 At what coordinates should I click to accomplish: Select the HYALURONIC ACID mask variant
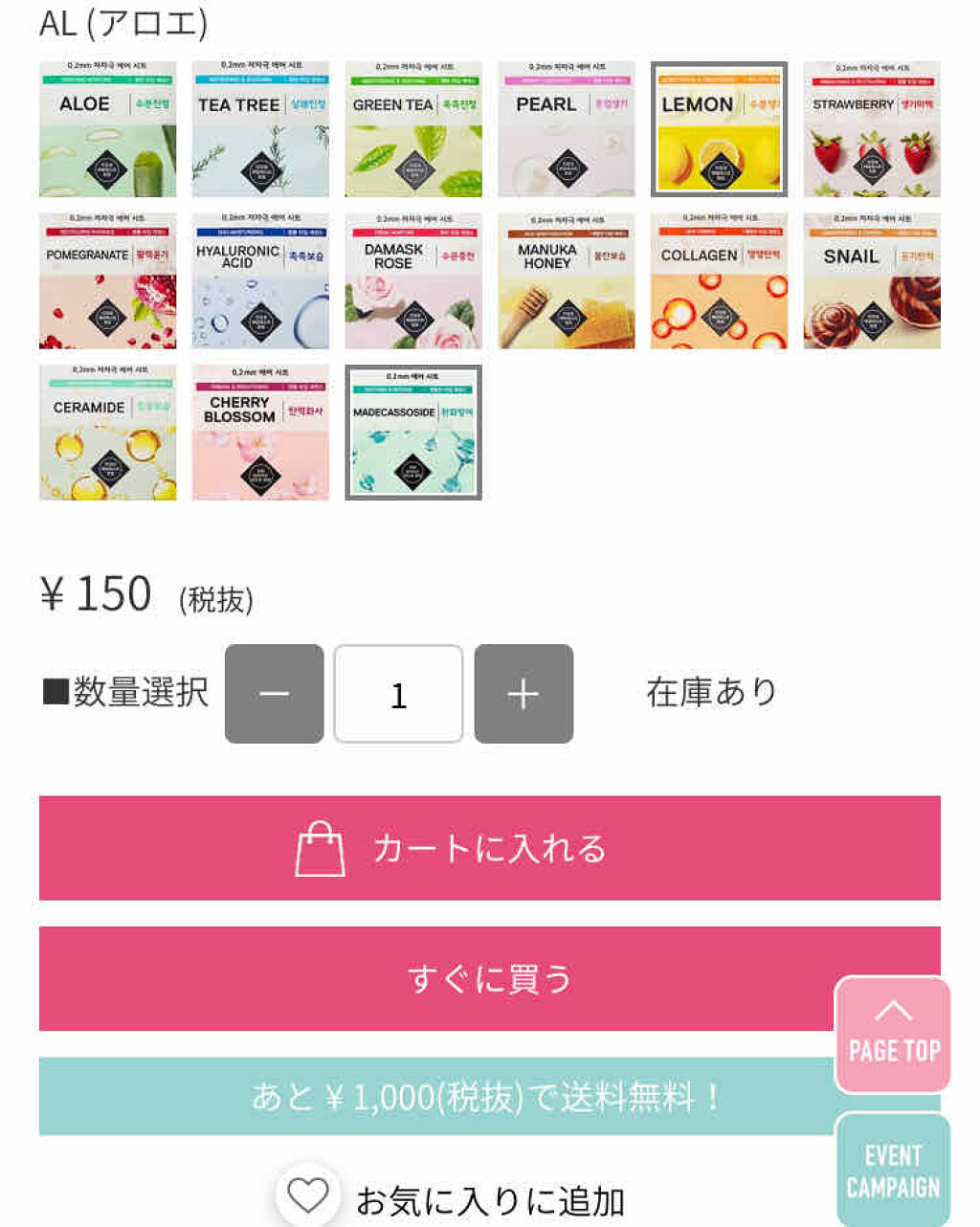pos(260,280)
